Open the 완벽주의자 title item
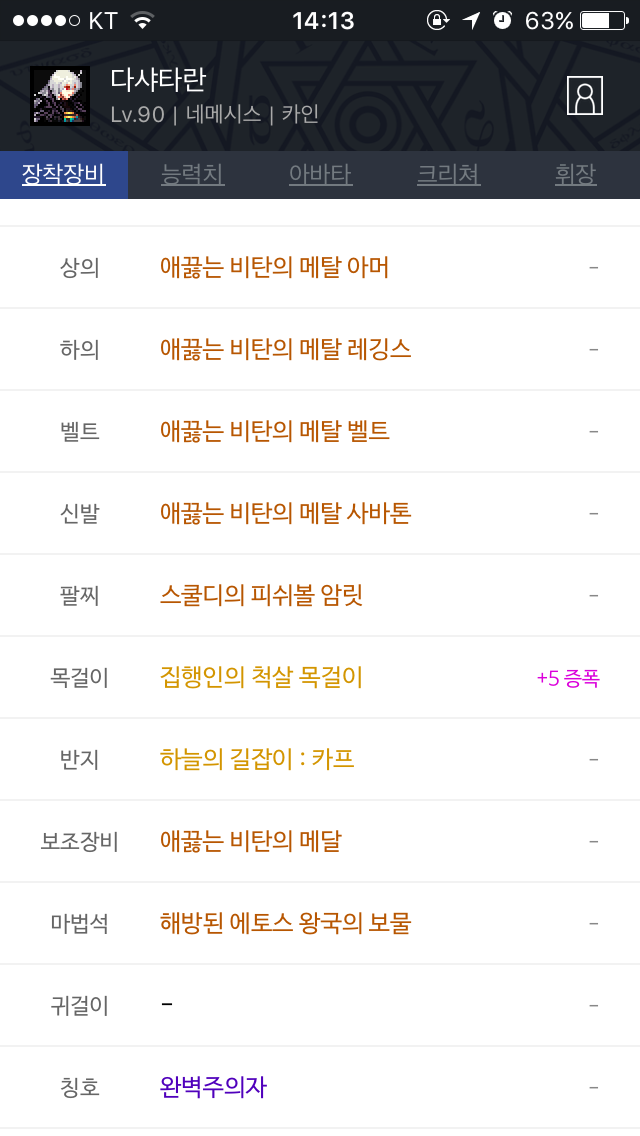The width and height of the screenshot is (640, 1136). [x=213, y=1087]
